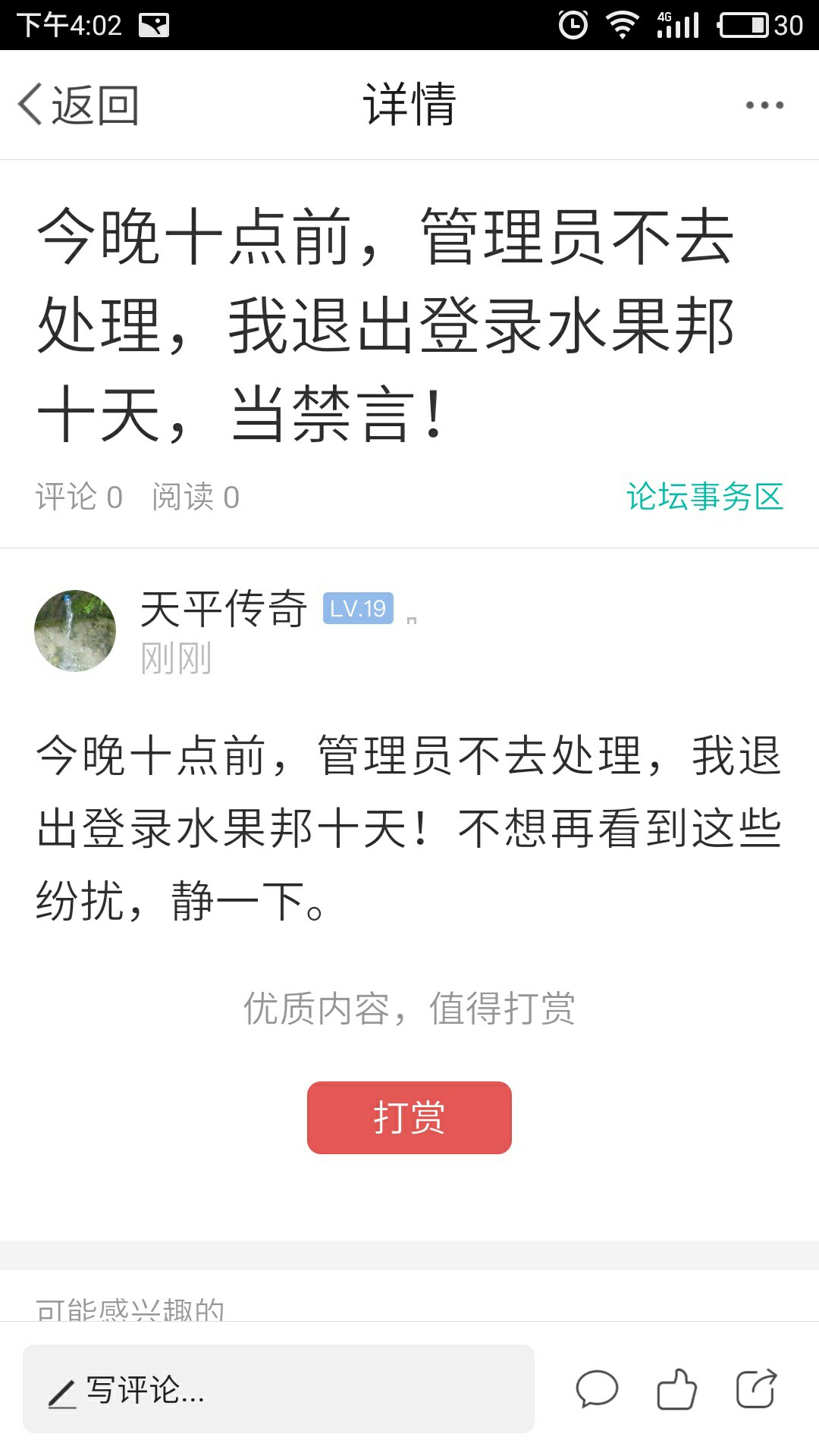View 天平传奇's profile avatar
Viewport: 819px width, 1456px height.
[x=75, y=631]
